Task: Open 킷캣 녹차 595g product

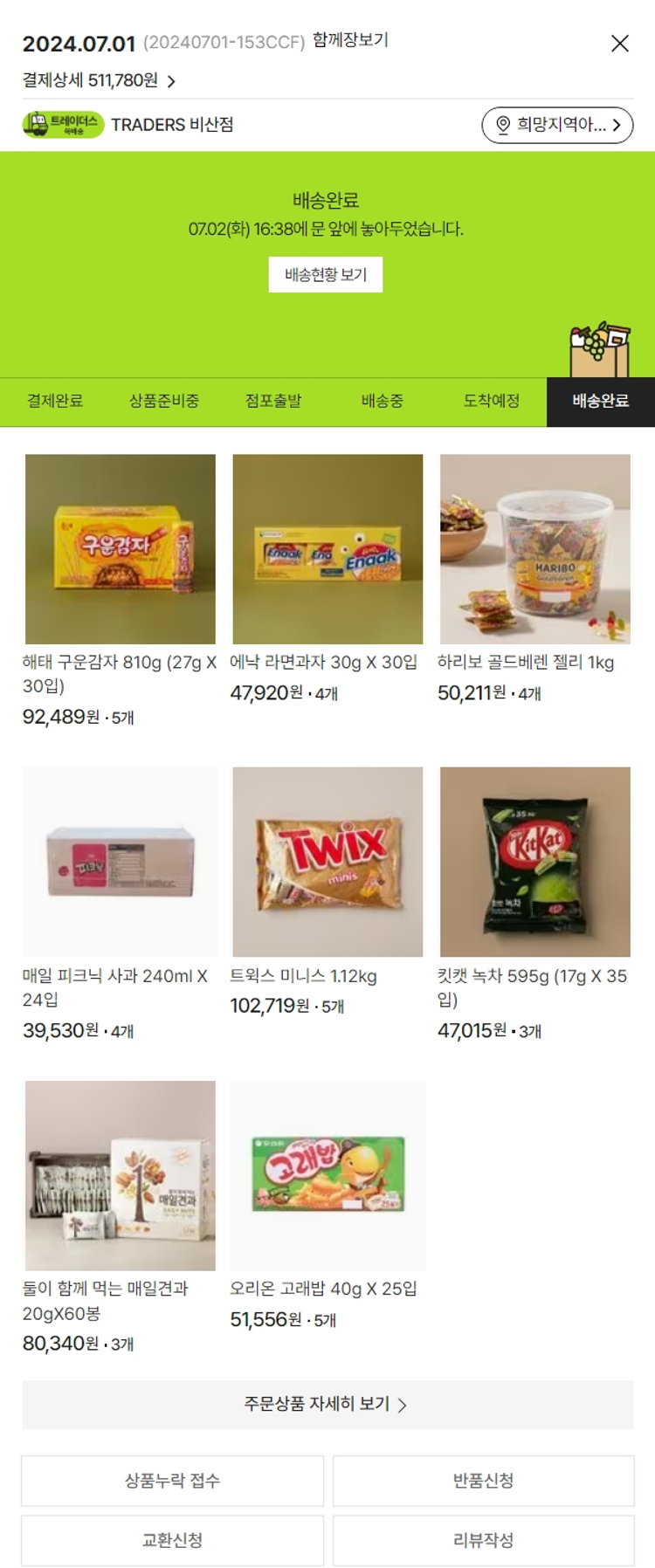Action: tap(534, 862)
